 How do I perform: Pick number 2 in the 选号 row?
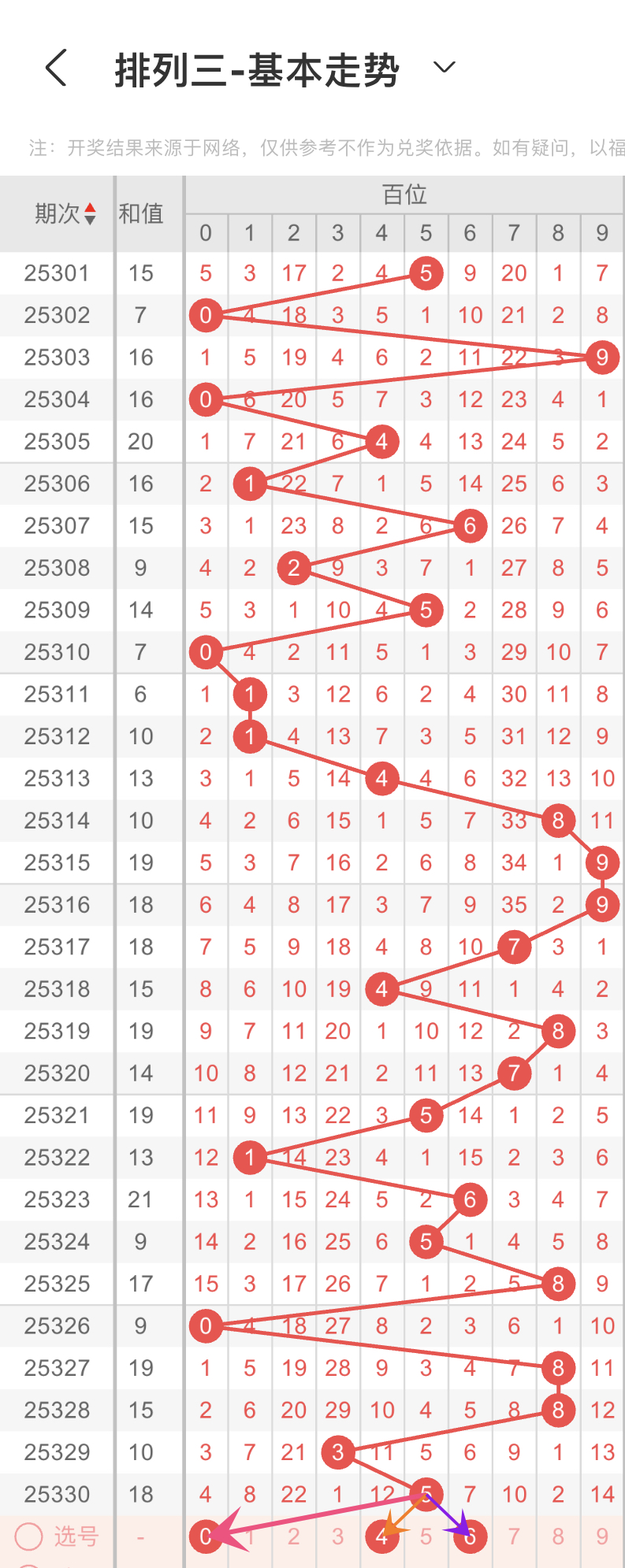[x=294, y=1536]
